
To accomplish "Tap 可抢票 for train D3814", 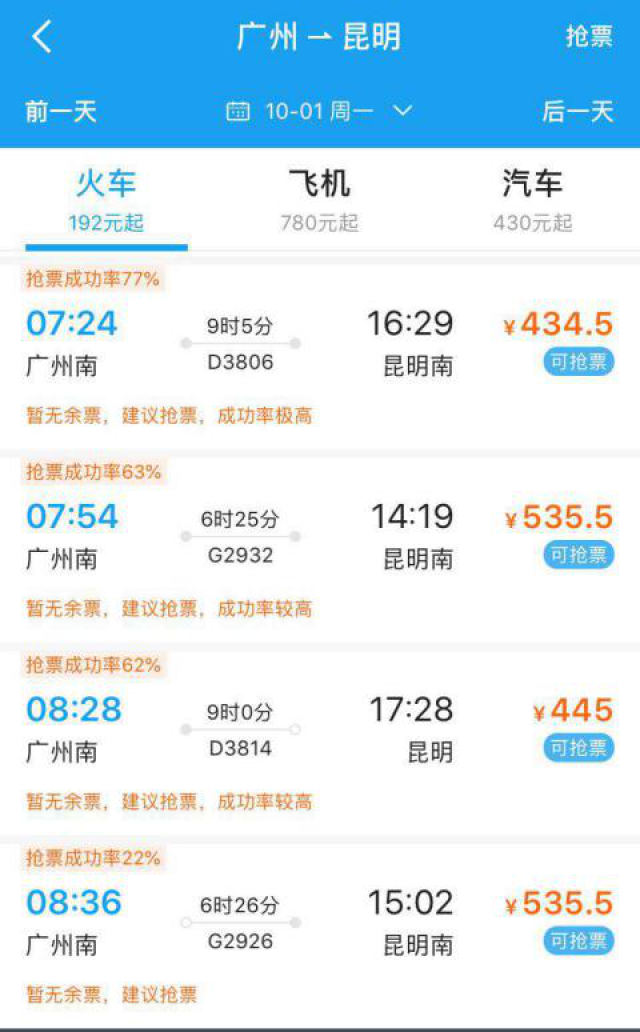I will 579,748.
